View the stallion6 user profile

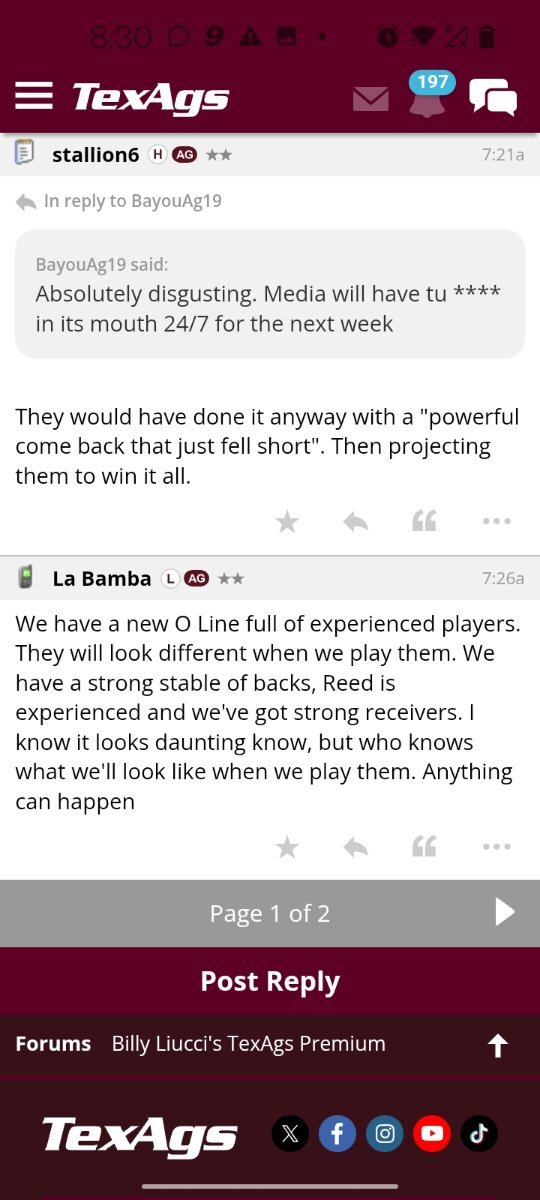click(x=95, y=154)
